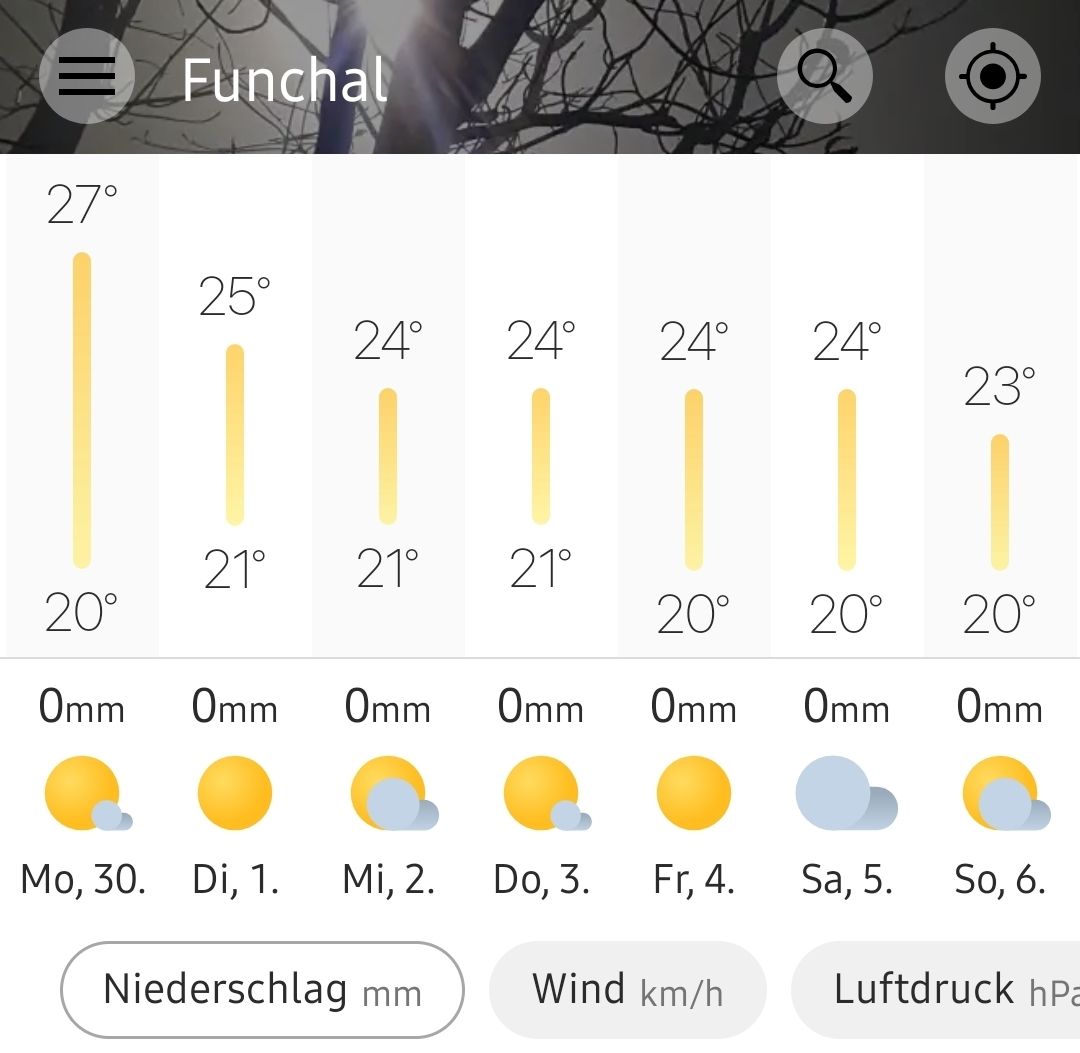Switch to Wind km/h view

[627, 990]
